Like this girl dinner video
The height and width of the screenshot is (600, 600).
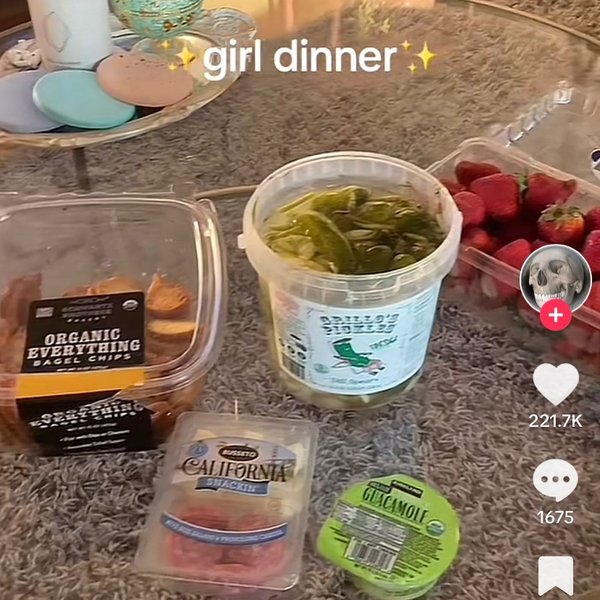point(555,384)
